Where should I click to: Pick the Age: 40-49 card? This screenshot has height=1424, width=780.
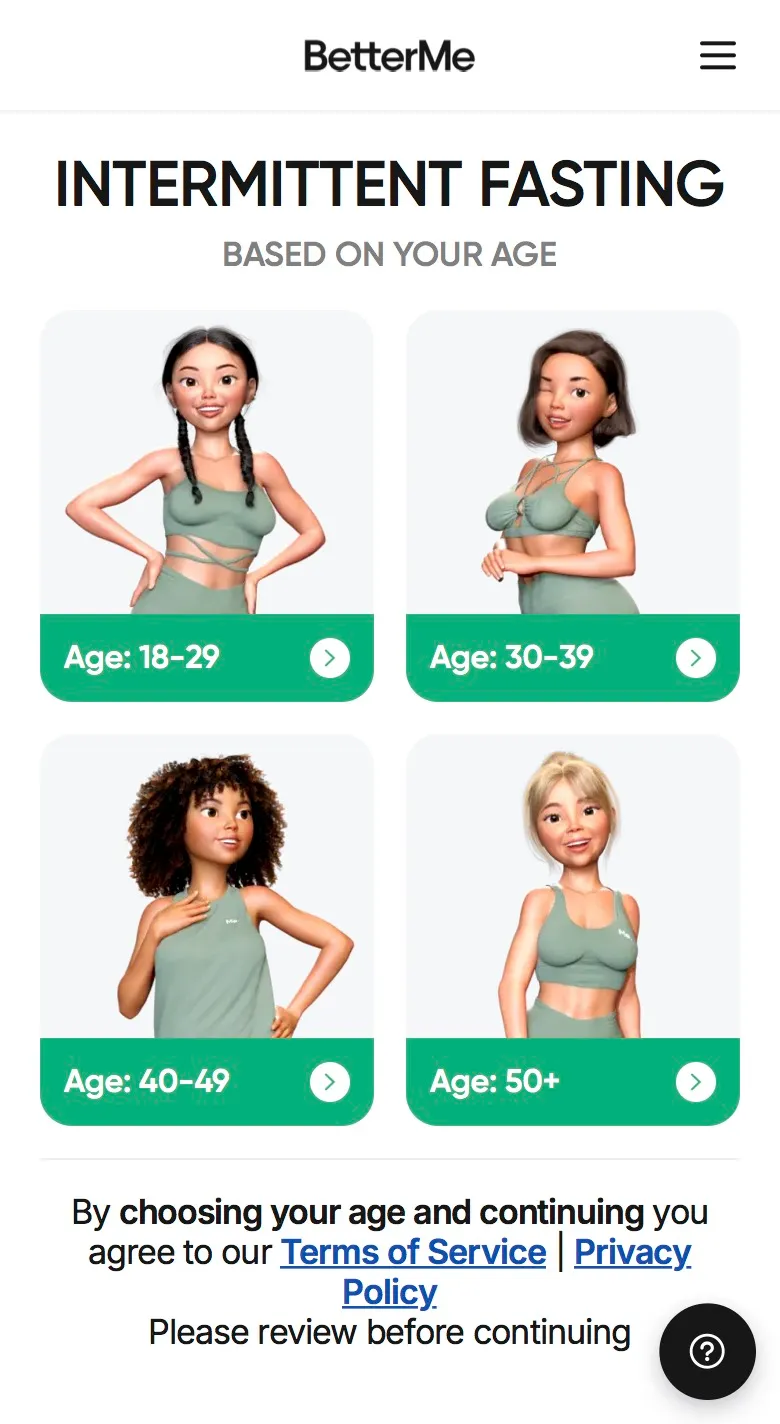click(207, 930)
